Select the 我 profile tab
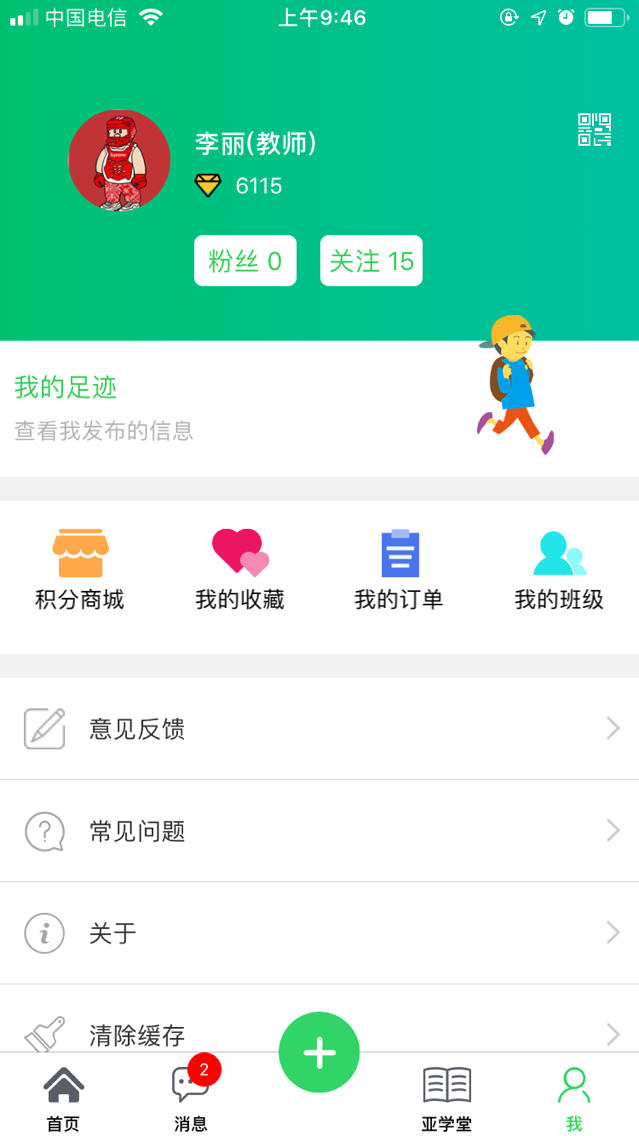The image size is (639, 1136). pos(574,1097)
